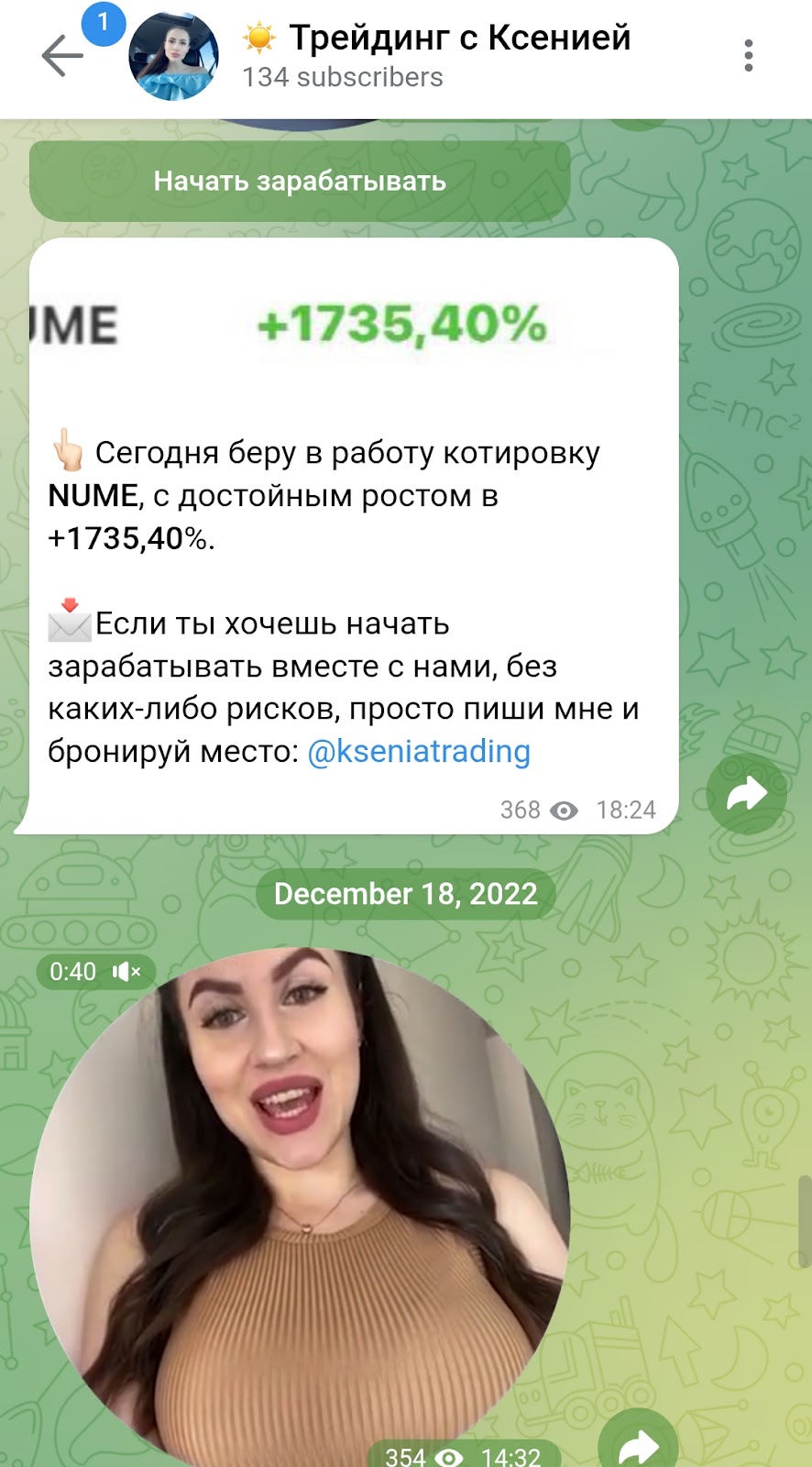Image resolution: width=812 pixels, height=1467 pixels.
Task: Forward the round video message
Action: pyautogui.click(x=638, y=1444)
